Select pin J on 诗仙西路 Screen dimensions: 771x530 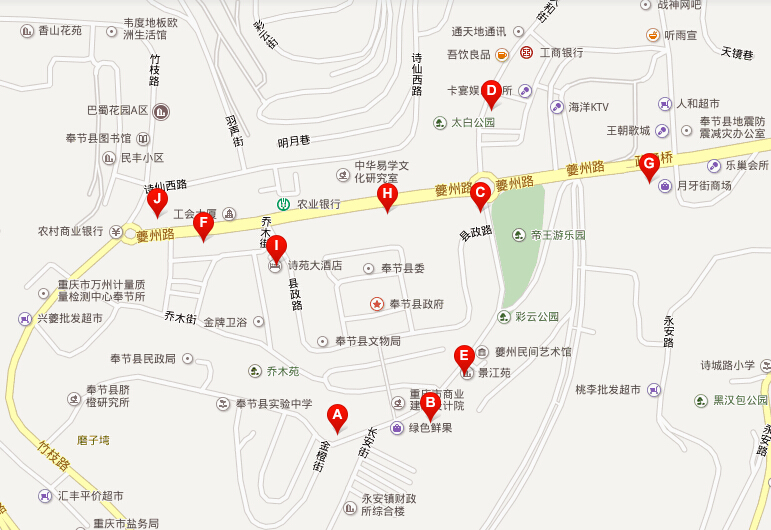(156, 200)
